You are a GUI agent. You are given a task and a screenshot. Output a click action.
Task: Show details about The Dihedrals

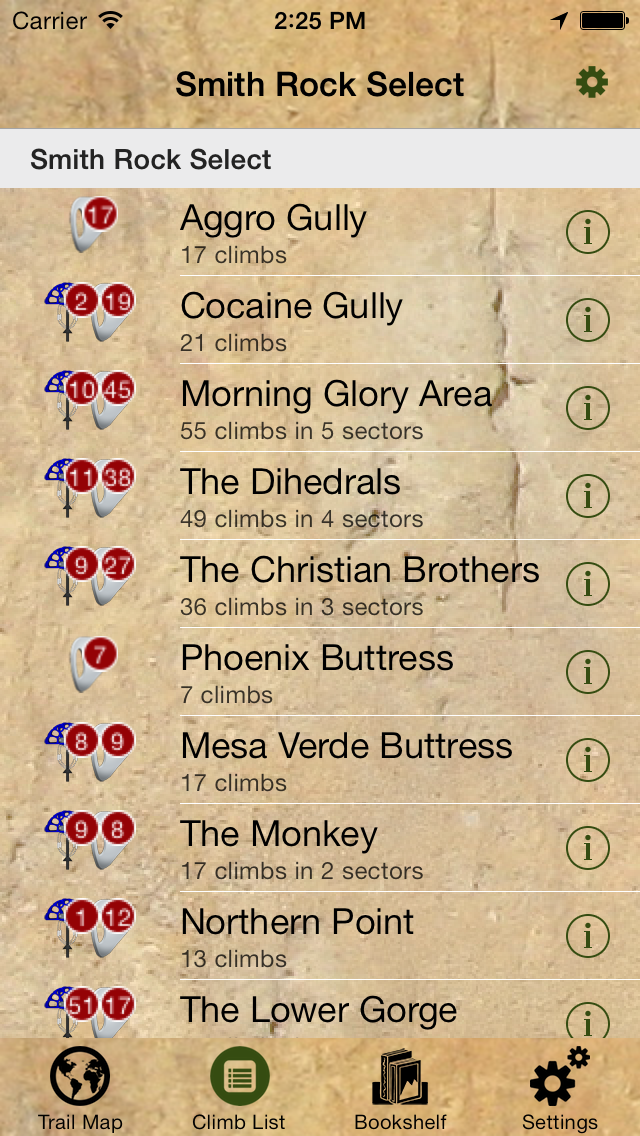588,496
